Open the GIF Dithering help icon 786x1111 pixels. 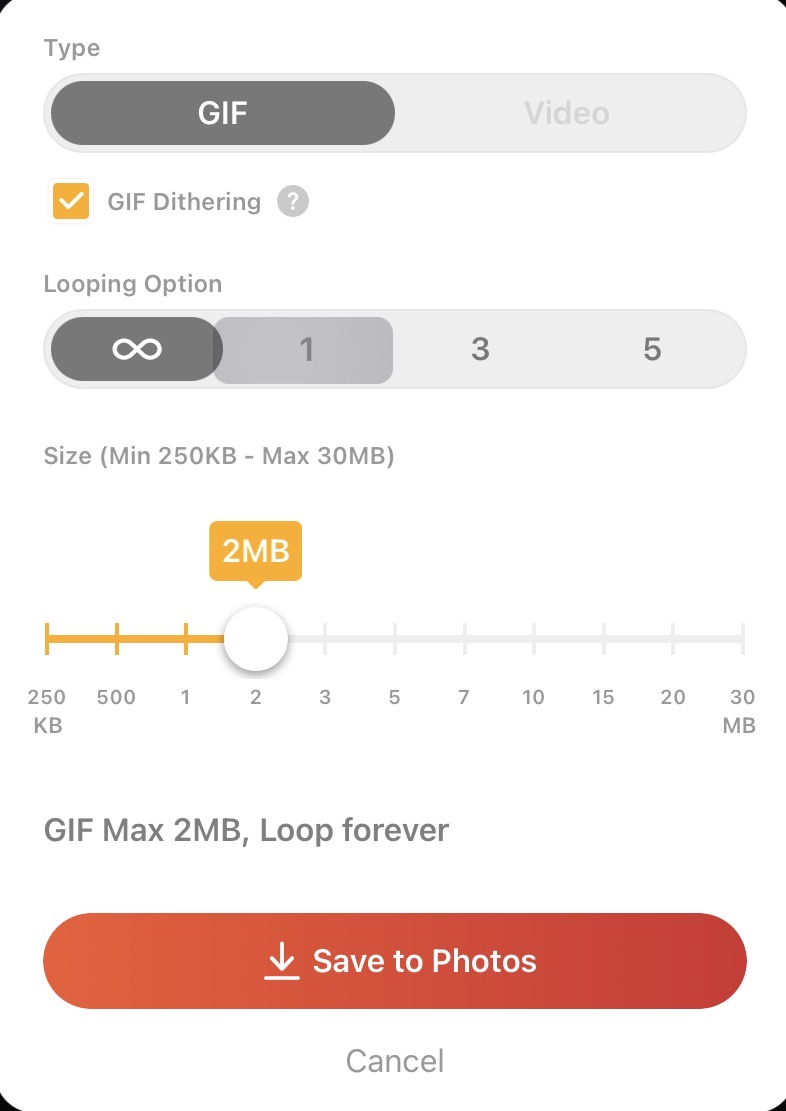tap(293, 201)
